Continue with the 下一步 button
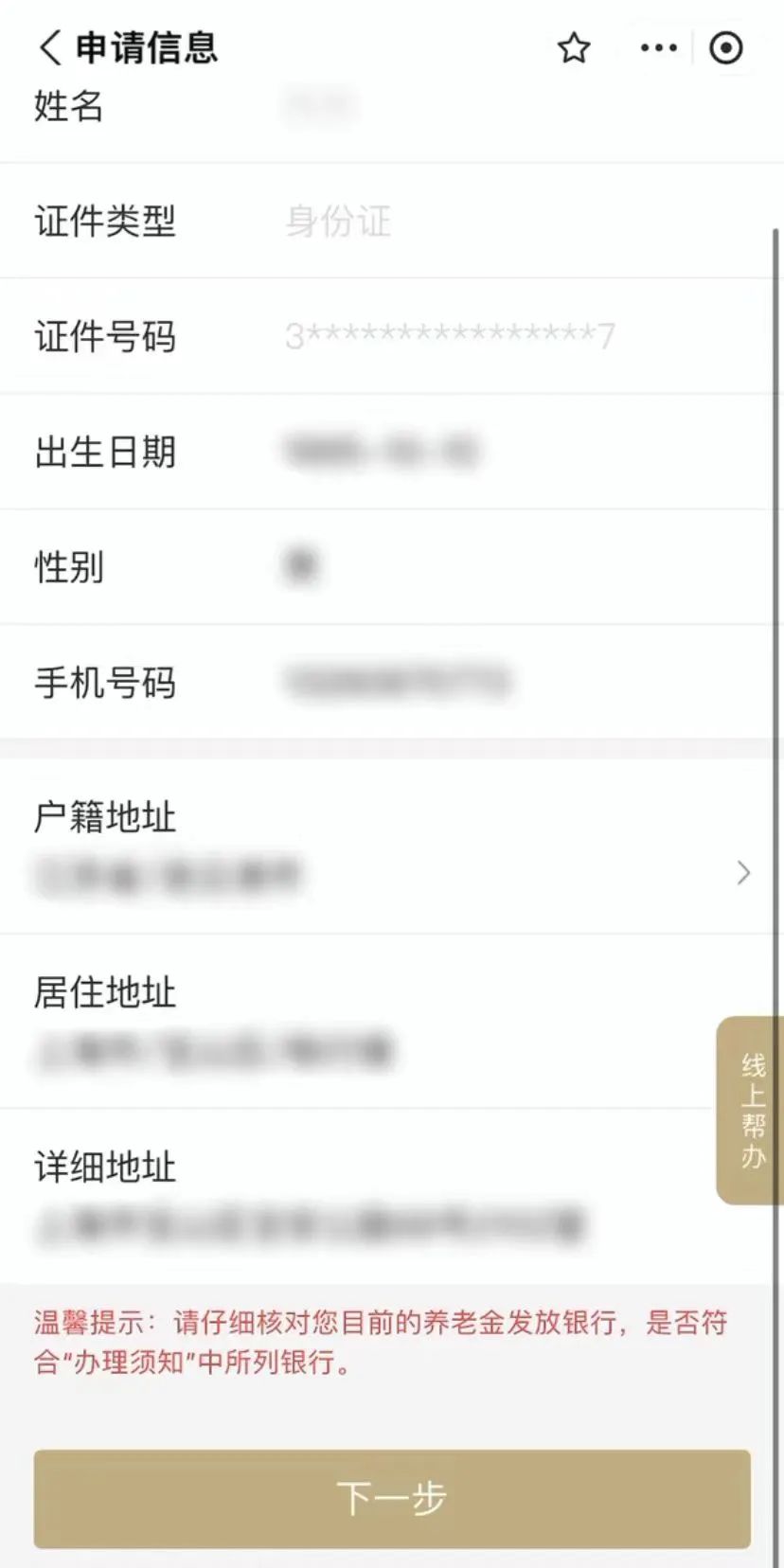The width and height of the screenshot is (784, 1568). point(392,1498)
